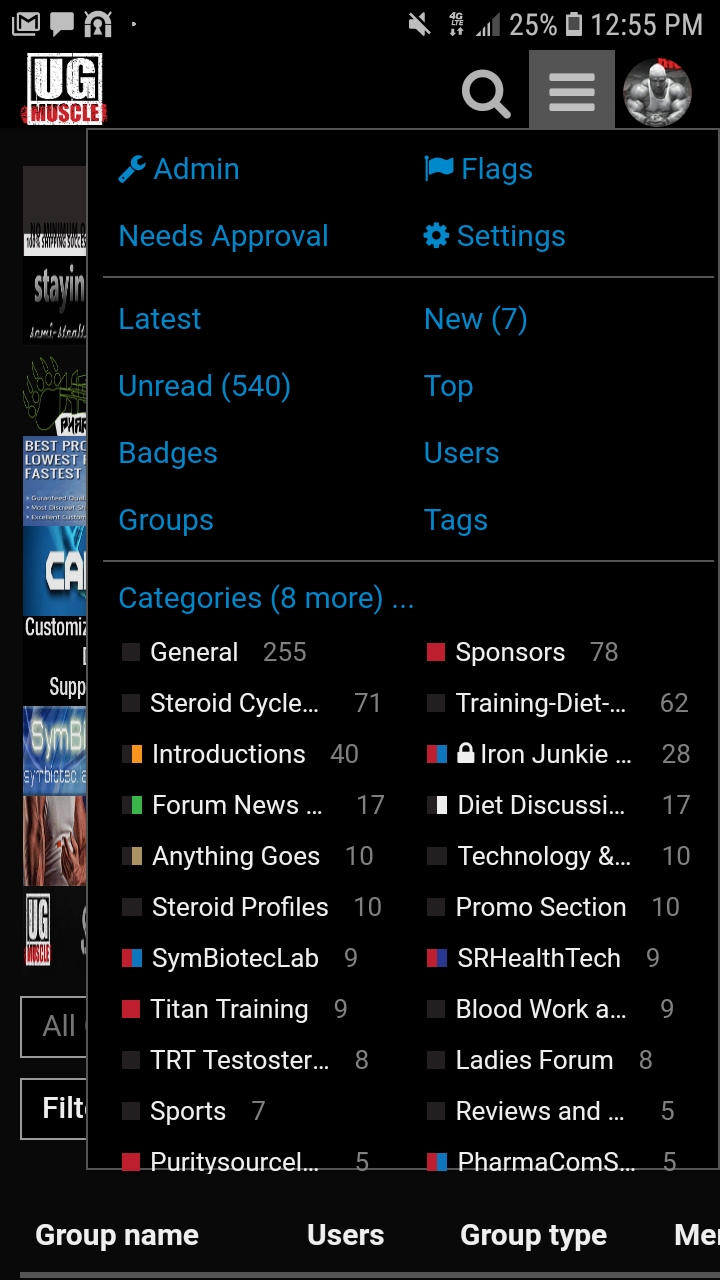Browse Tags via the menu link
This screenshot has width=720, height=1280.
456,519
